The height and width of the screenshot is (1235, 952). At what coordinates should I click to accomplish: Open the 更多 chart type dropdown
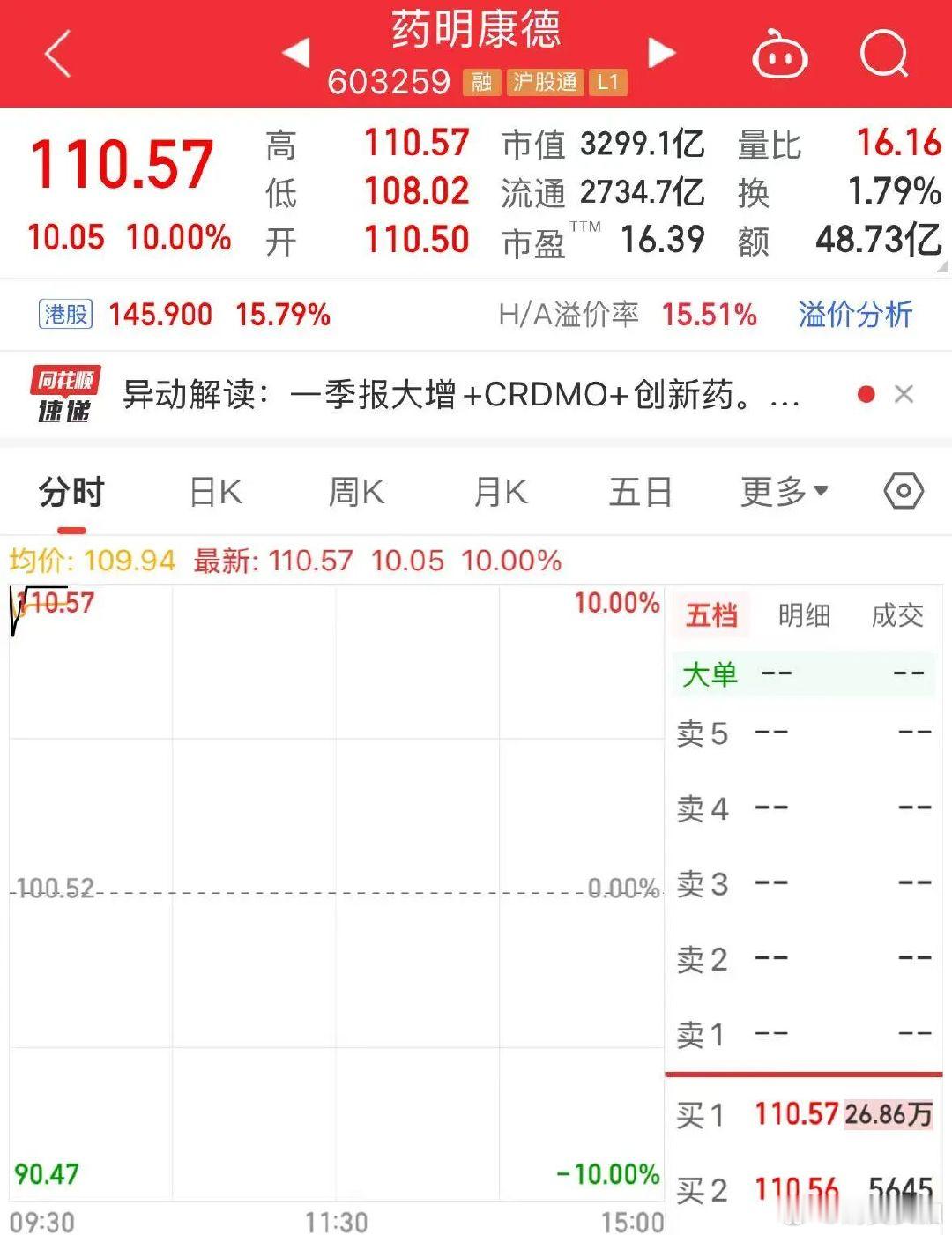784,492
